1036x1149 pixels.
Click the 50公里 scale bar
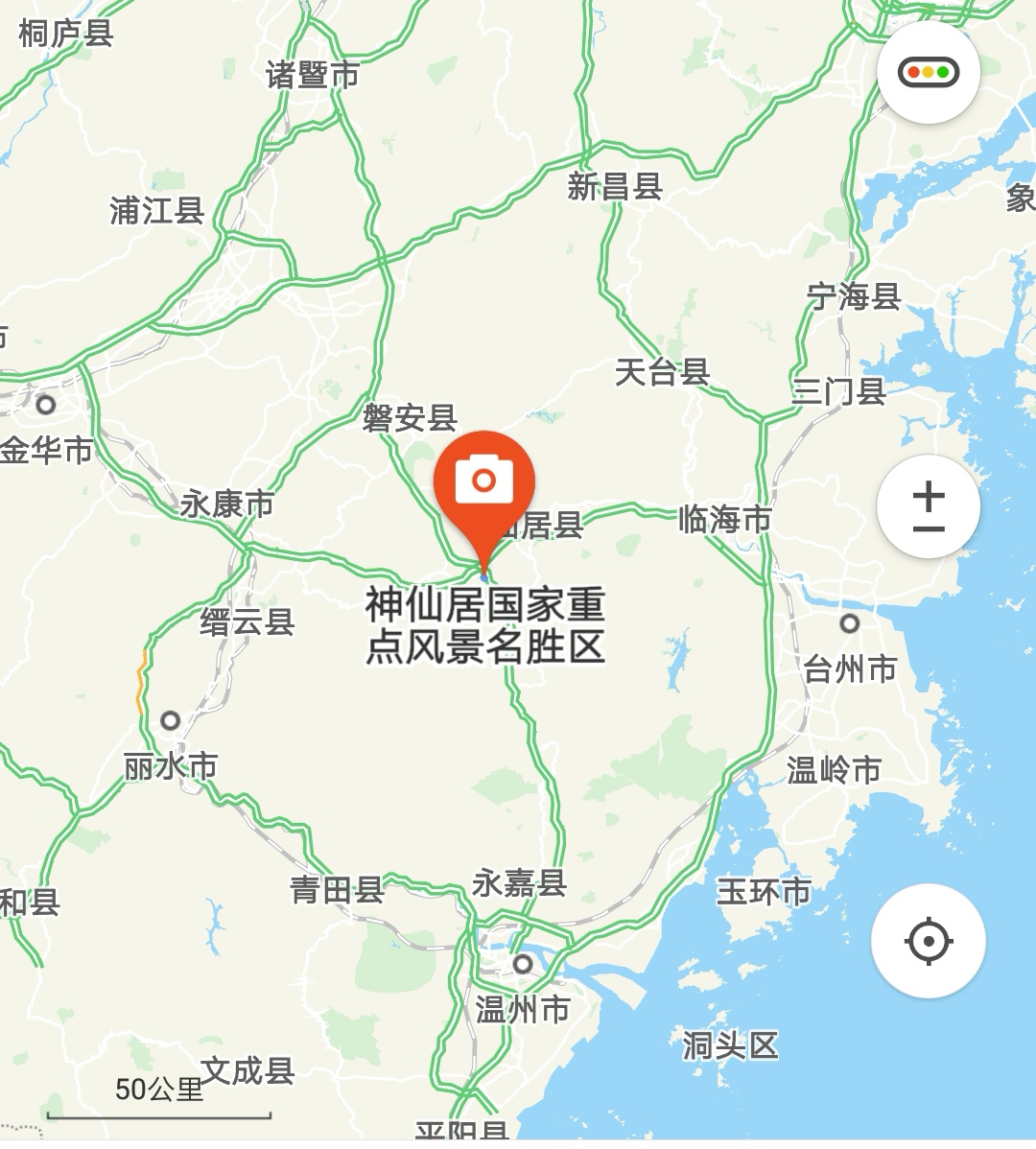(x=161, y=1089)
